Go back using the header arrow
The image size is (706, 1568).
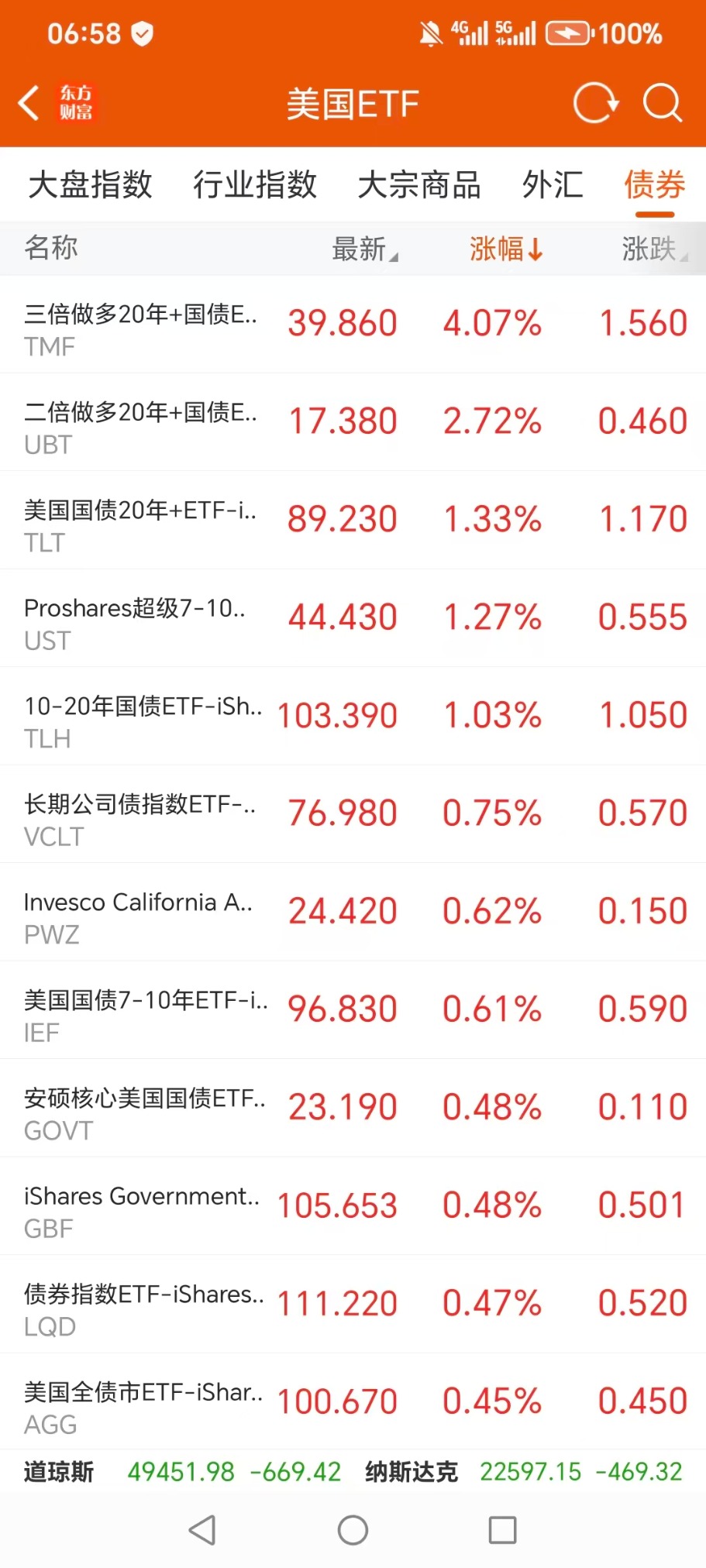pos(29,103)
